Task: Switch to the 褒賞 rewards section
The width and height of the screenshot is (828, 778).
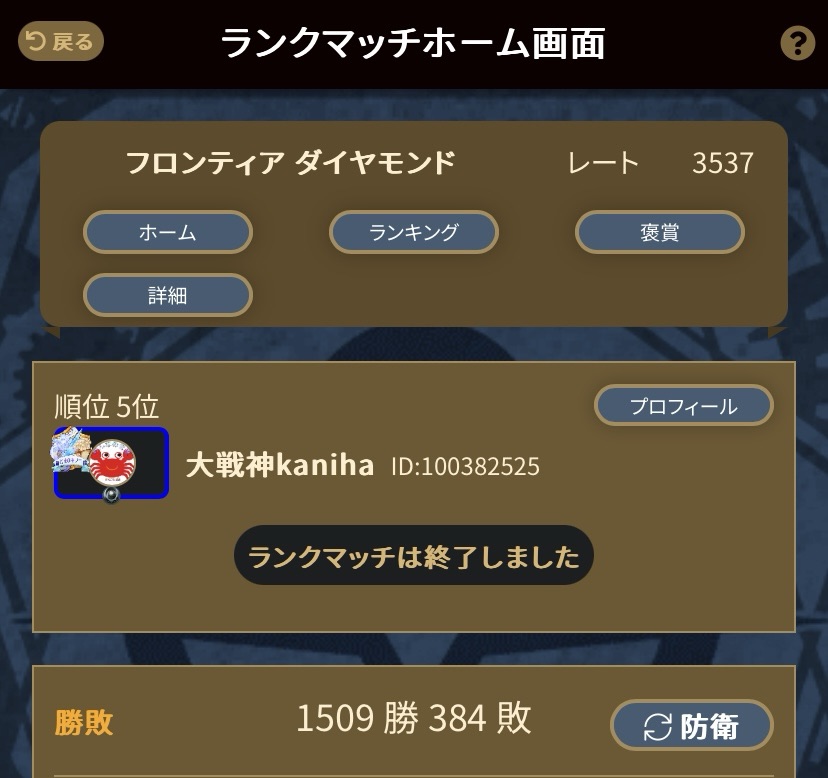Action: click(x=659, y=233)
